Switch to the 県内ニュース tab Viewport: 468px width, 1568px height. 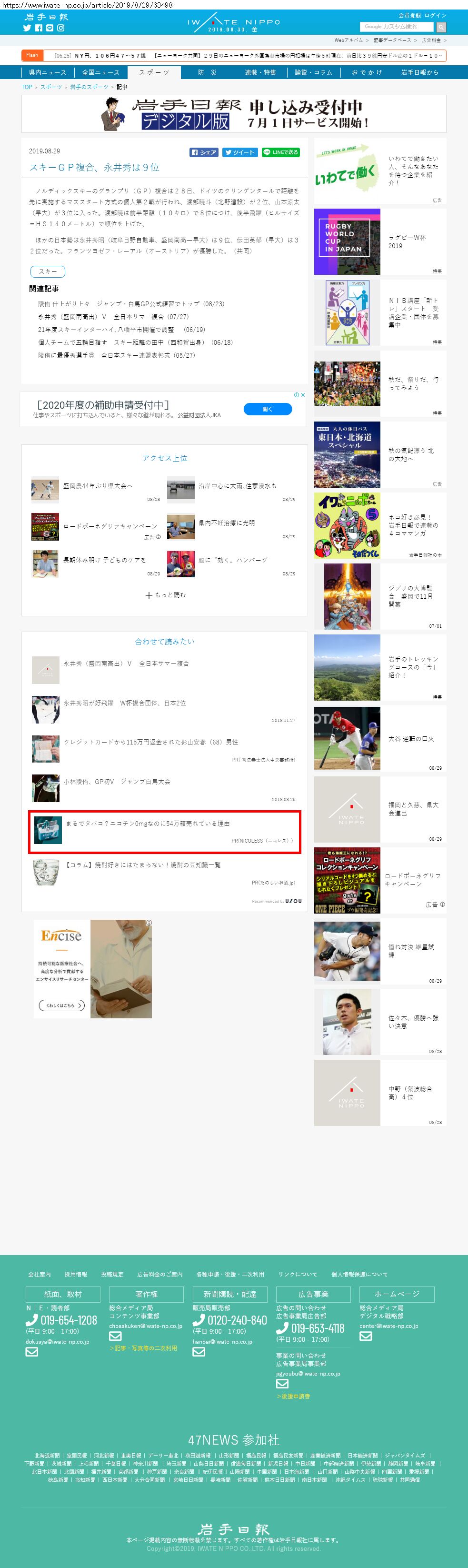[48, 72]
